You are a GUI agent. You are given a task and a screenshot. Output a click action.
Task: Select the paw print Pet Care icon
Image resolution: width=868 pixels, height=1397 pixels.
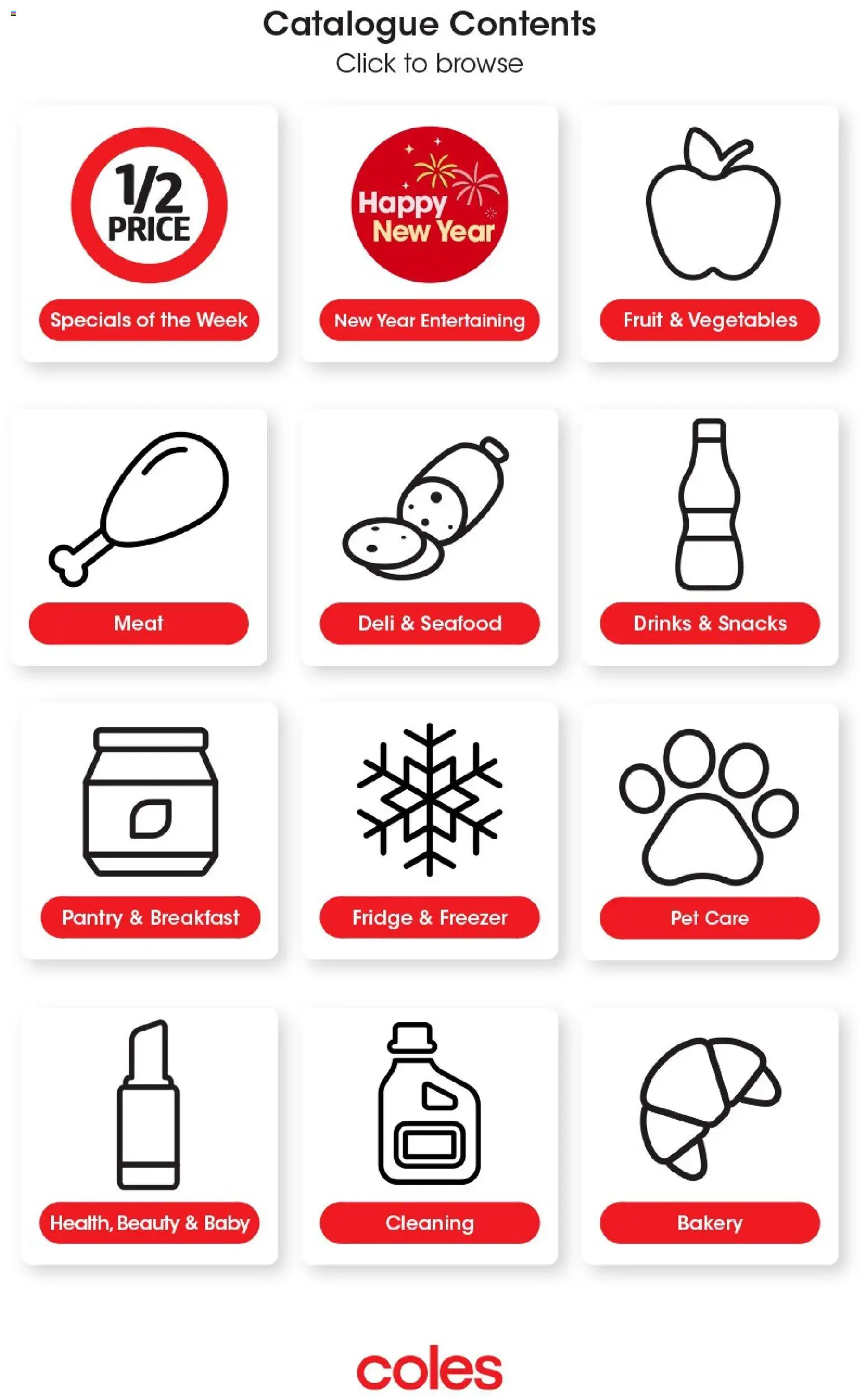click(708, 804)
